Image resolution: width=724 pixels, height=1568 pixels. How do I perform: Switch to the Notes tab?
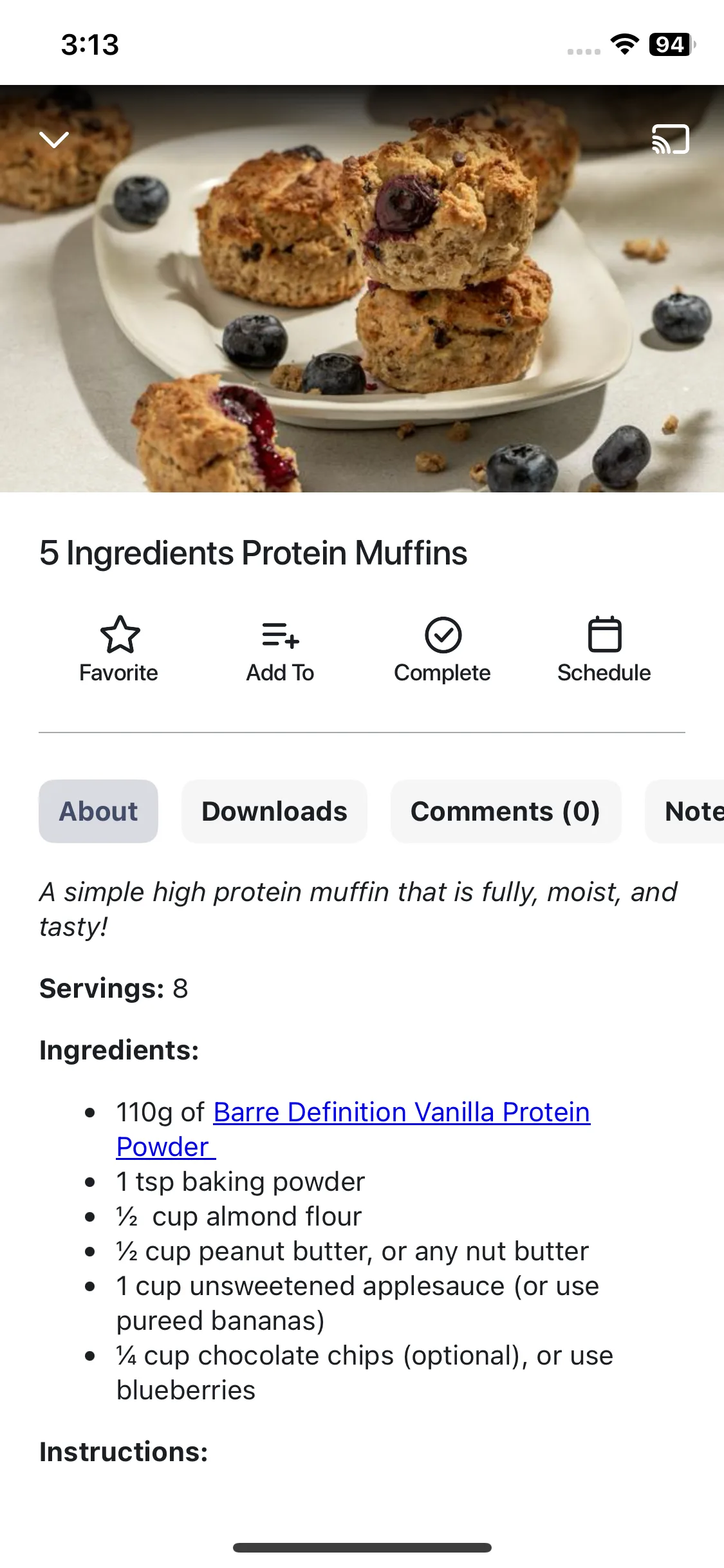click(692, 811)
